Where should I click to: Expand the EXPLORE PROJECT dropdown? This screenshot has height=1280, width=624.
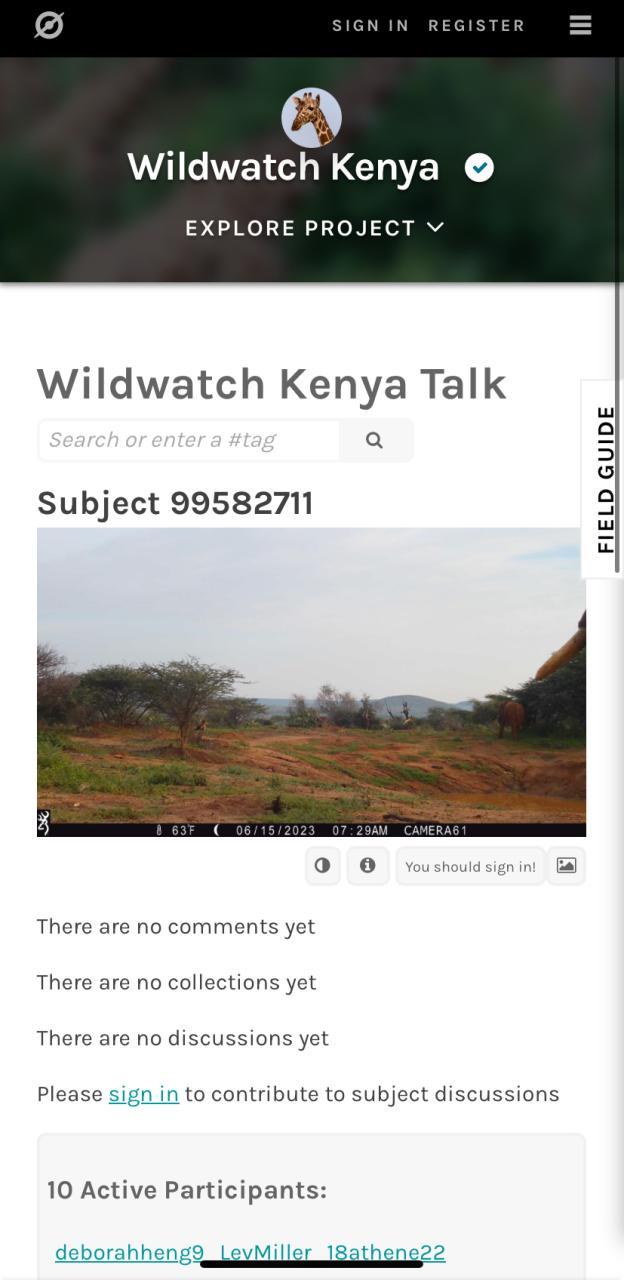pyautogui.click(x=314, y=228)
